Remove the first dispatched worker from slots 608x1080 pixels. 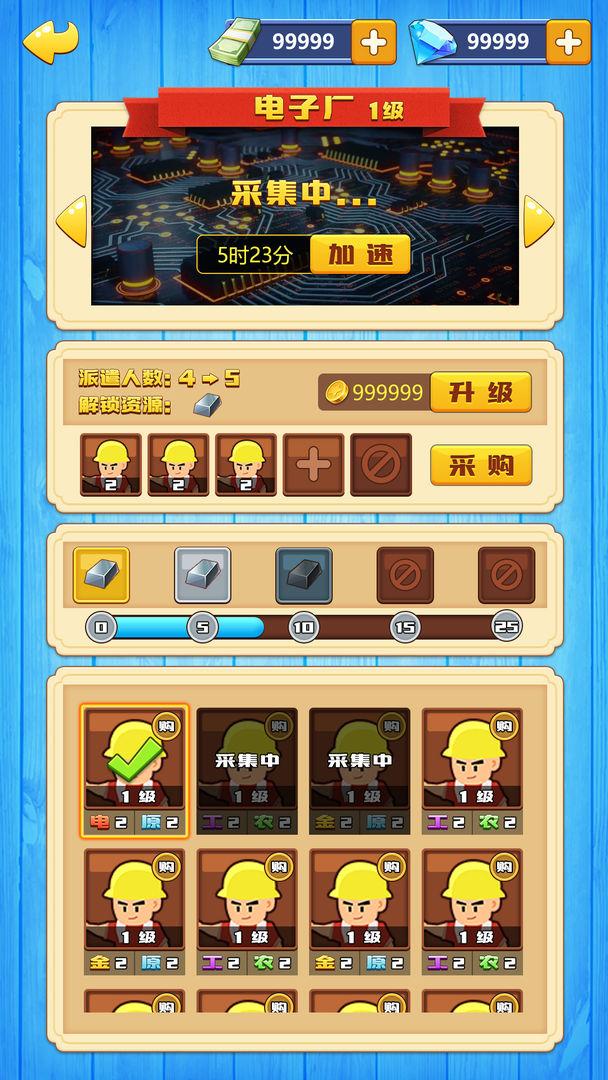(110, 465)
